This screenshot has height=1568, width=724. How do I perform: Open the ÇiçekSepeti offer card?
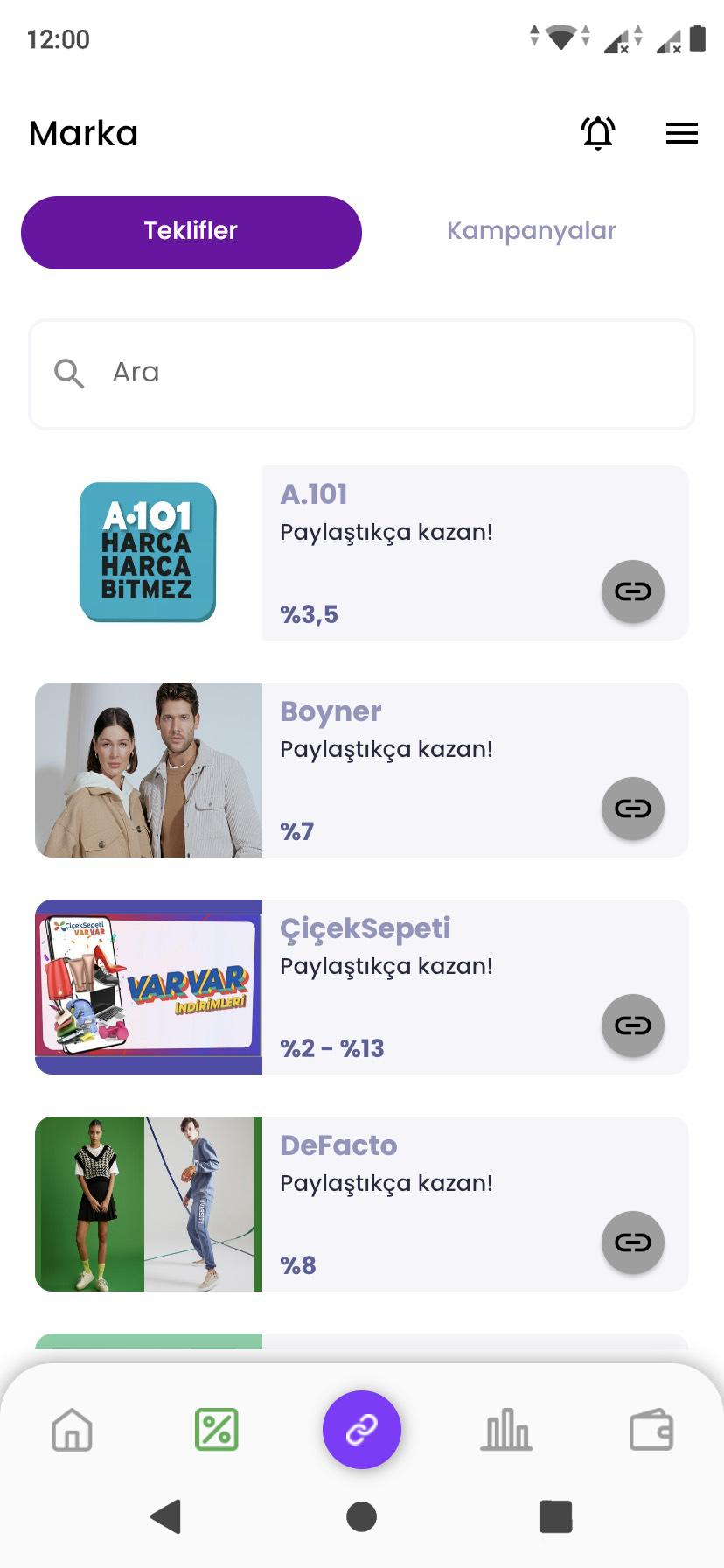pos(362,987)
